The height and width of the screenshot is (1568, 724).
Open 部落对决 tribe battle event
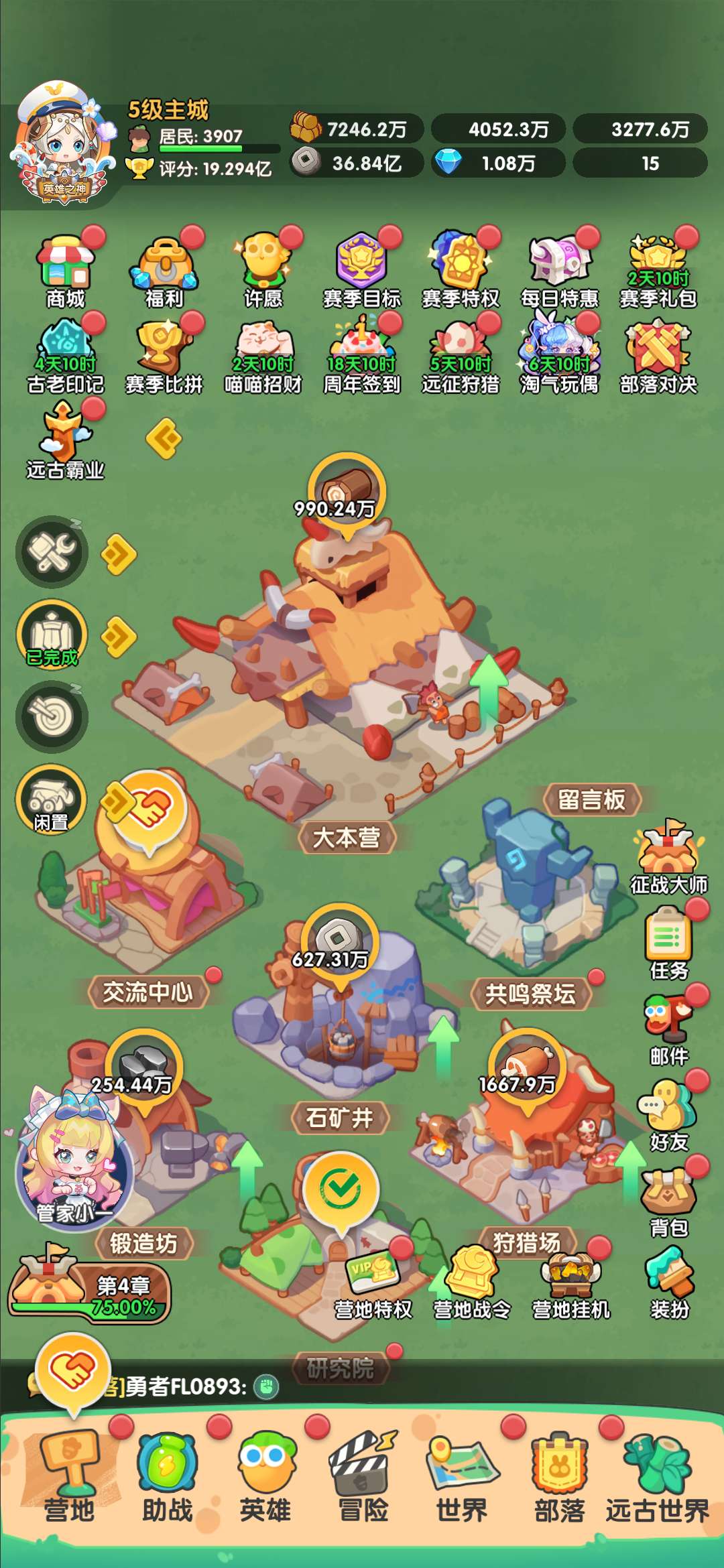pos(658,352)
